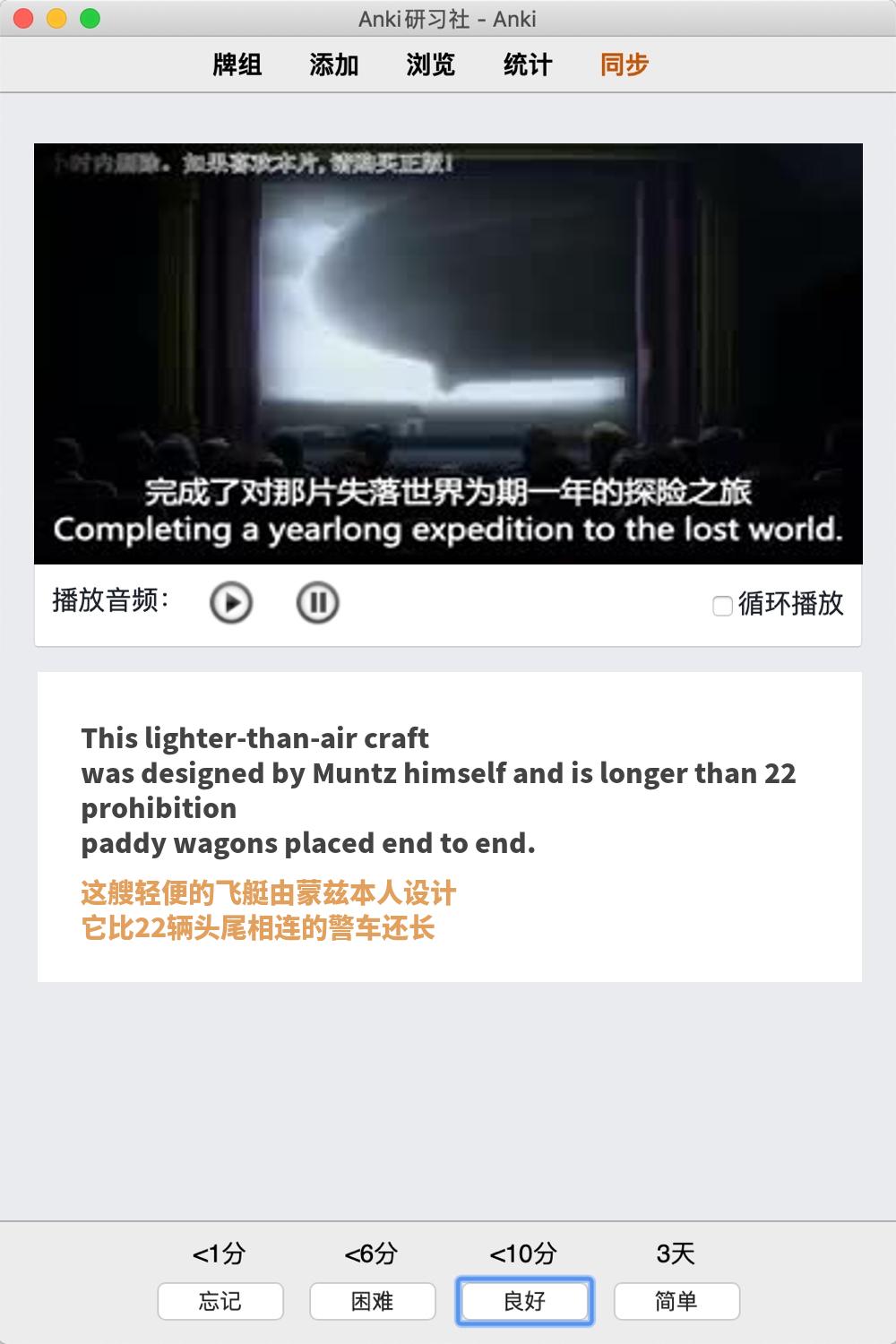
Task: Answer 简单 for this card
Action: coord(676,1301)
